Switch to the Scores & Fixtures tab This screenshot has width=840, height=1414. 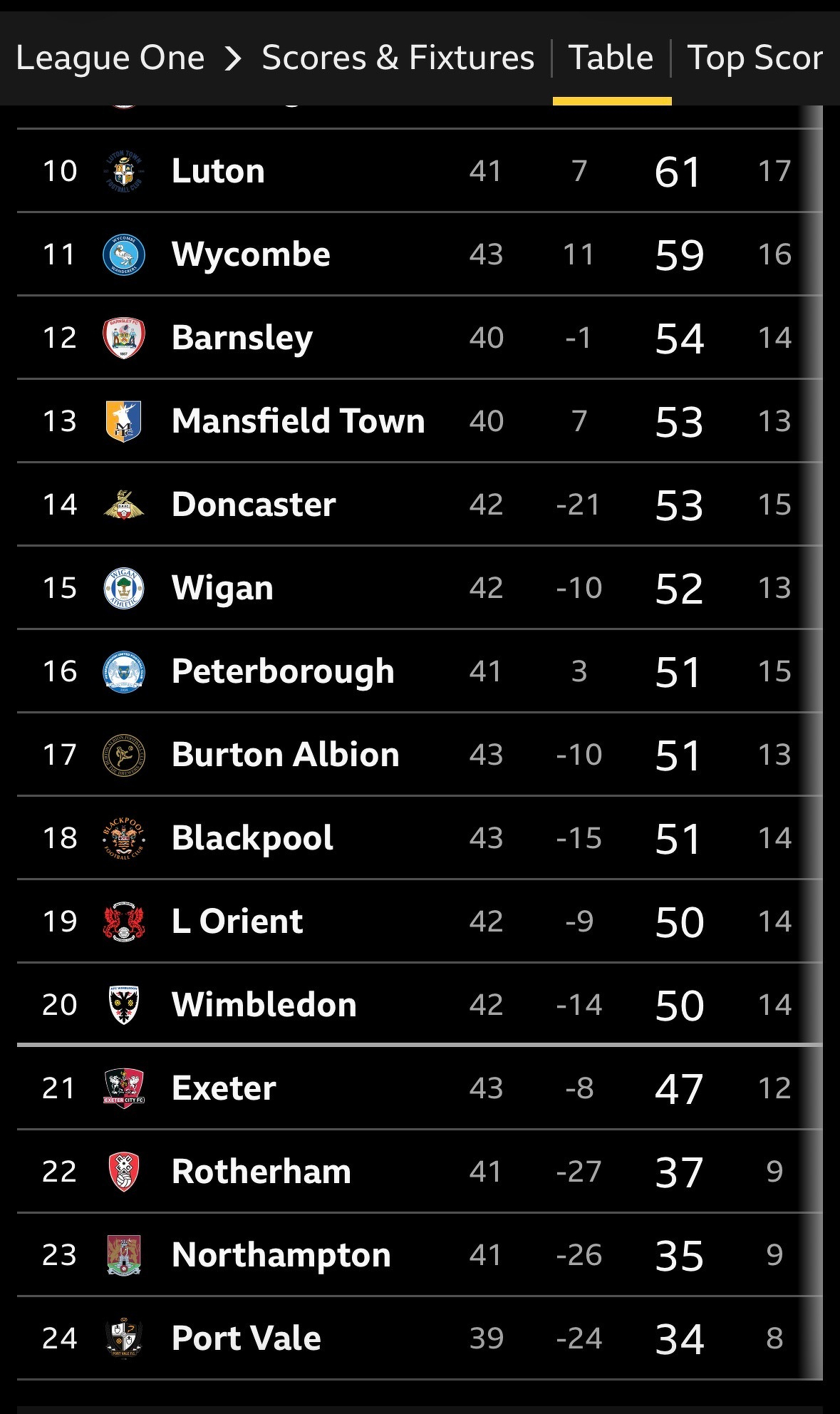(398, 58)
